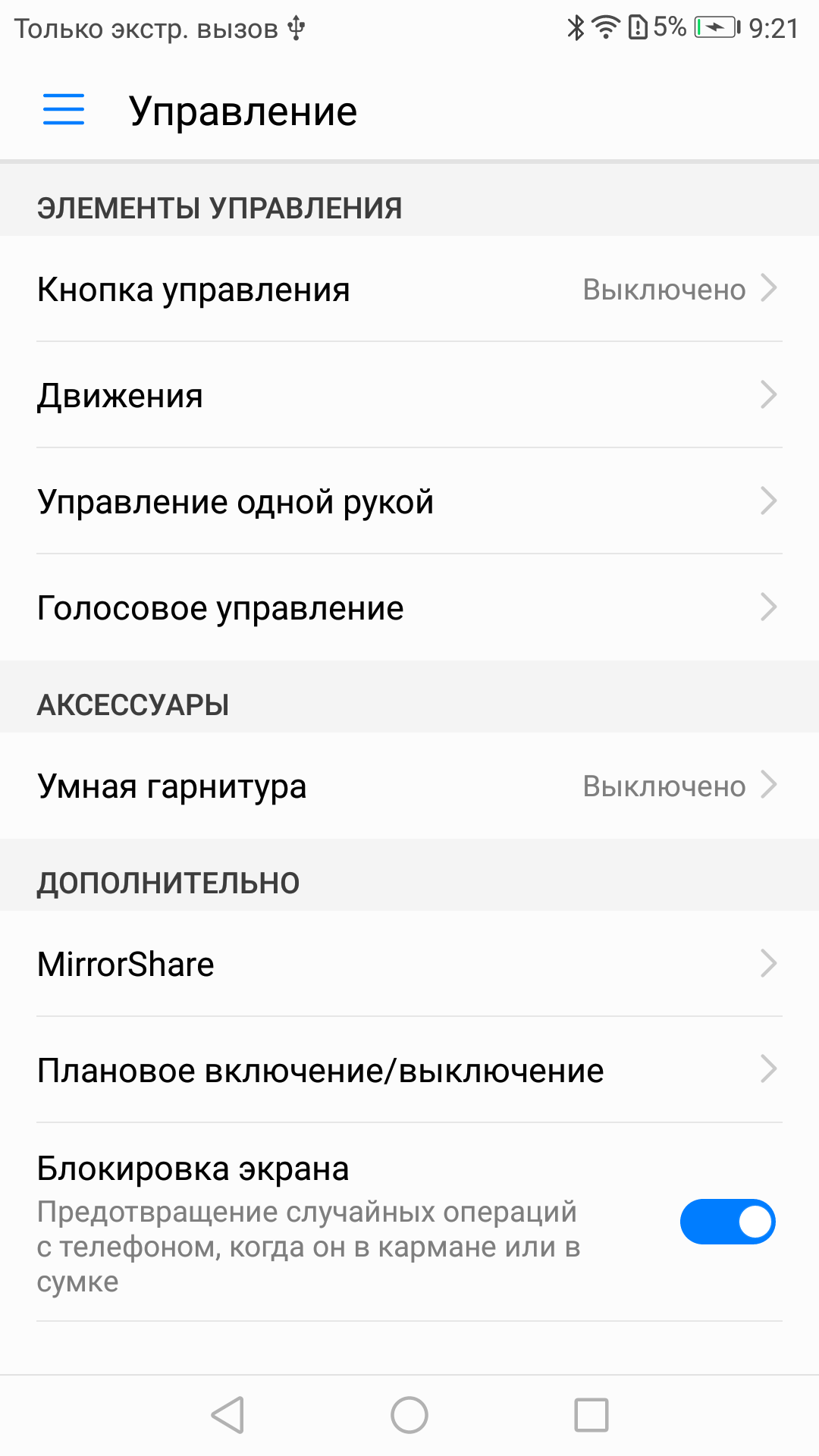Image resolution: width=819 pixels, height=1456 pixels.
Task: Open Кнопка управления settings
Action: [x=409, y=289]
